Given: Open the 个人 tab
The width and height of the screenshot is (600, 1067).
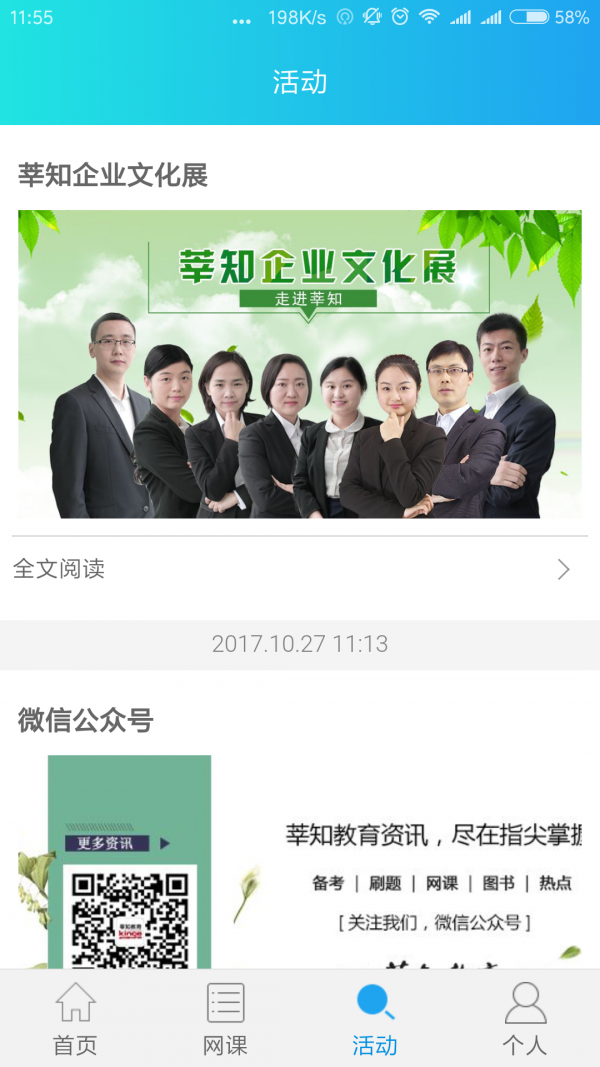Looking at the screenshot, I should [x=525, y=1018].
